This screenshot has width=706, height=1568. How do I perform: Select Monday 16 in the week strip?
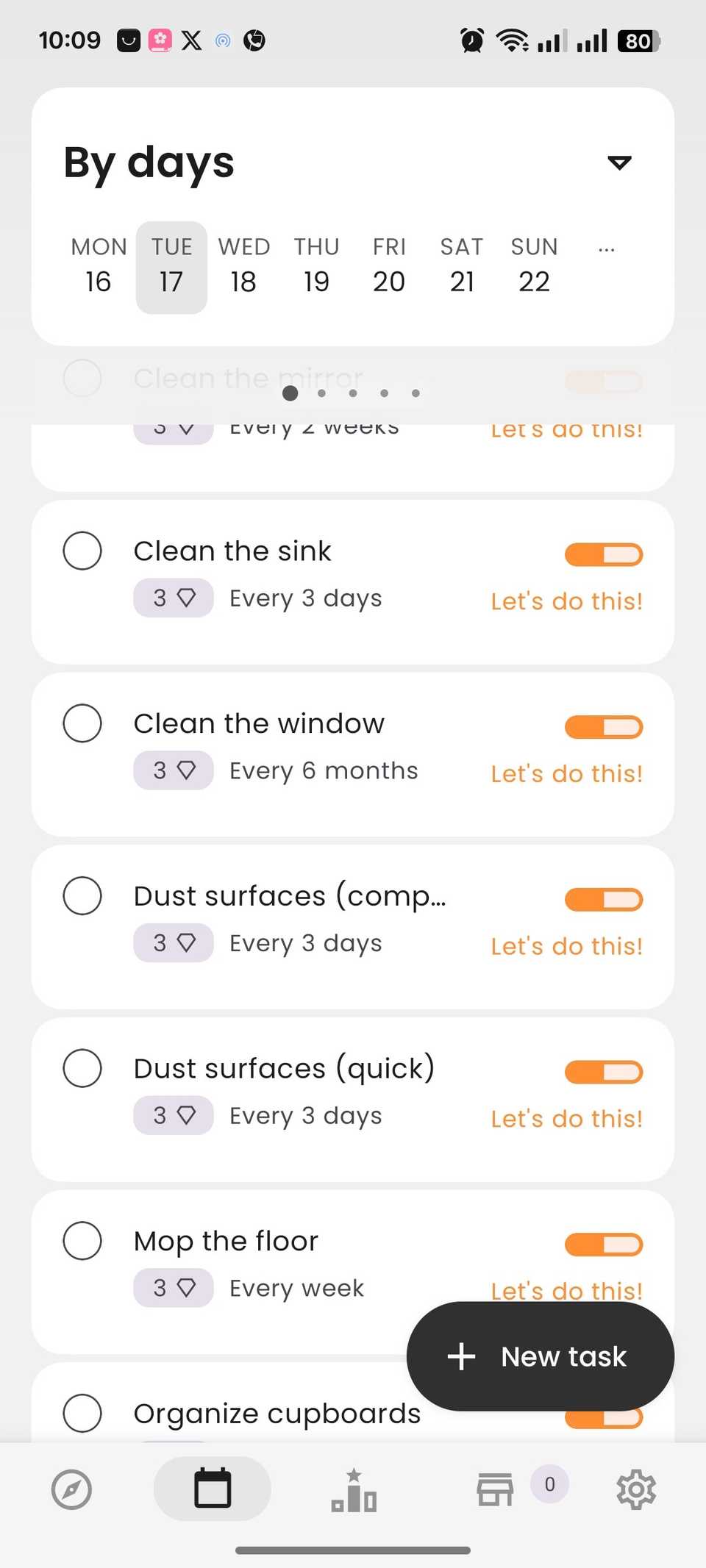(x=99, y=266)
